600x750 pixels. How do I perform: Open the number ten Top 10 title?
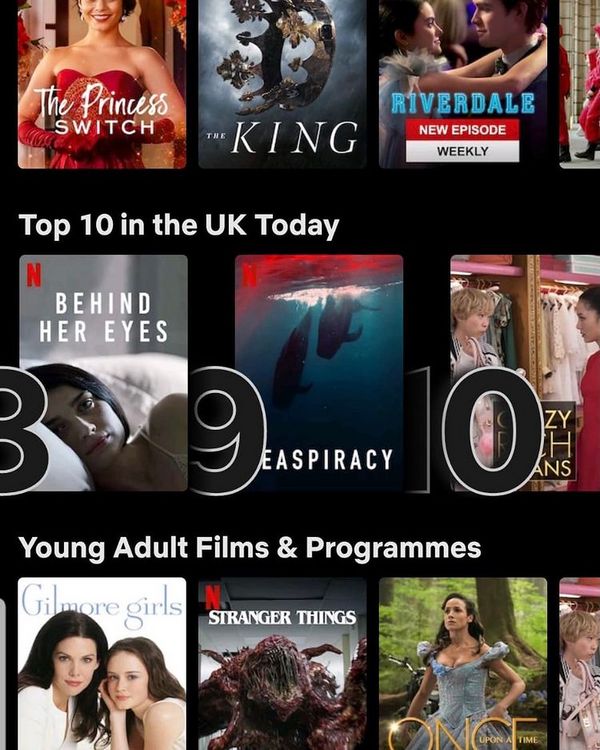point(525,370)
